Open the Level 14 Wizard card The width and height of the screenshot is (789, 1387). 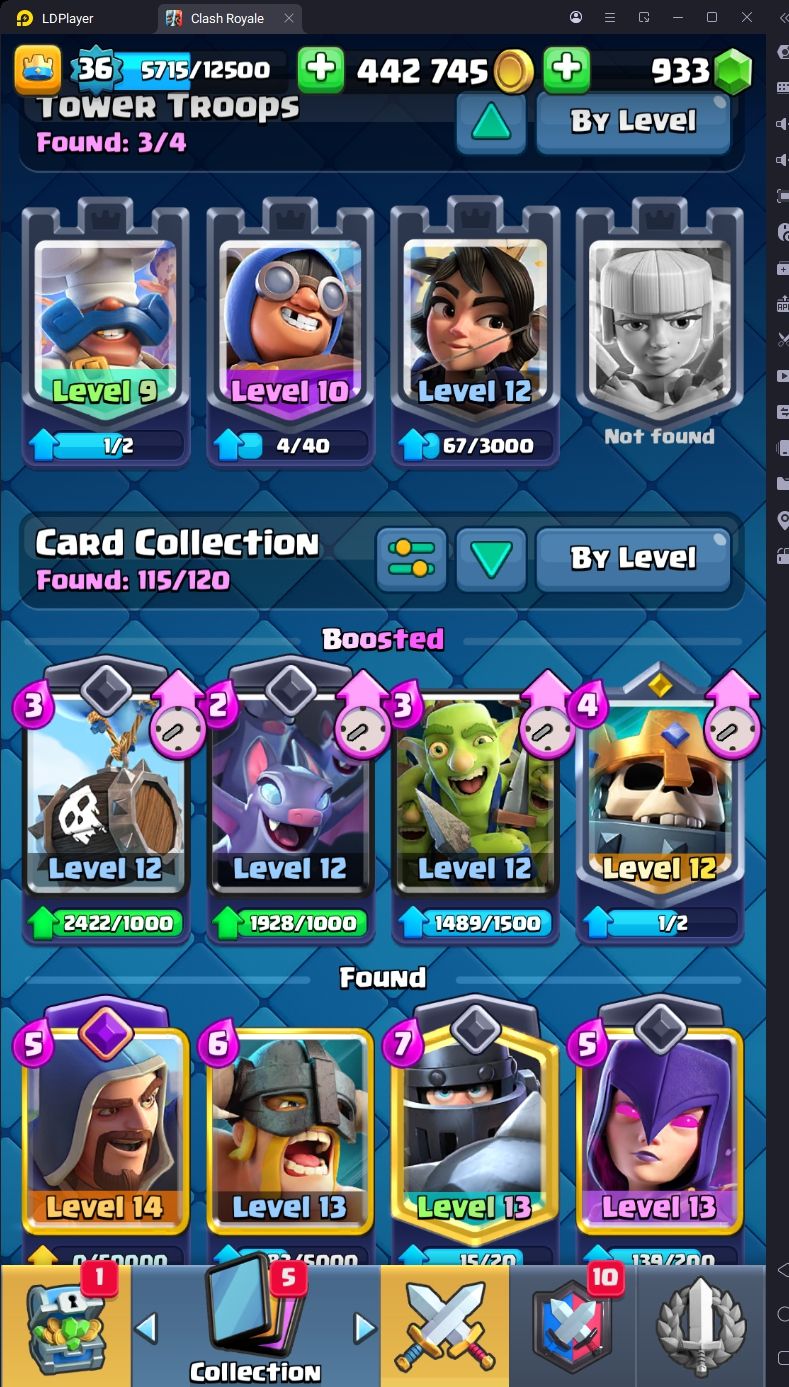click(x=105, y=1130)
